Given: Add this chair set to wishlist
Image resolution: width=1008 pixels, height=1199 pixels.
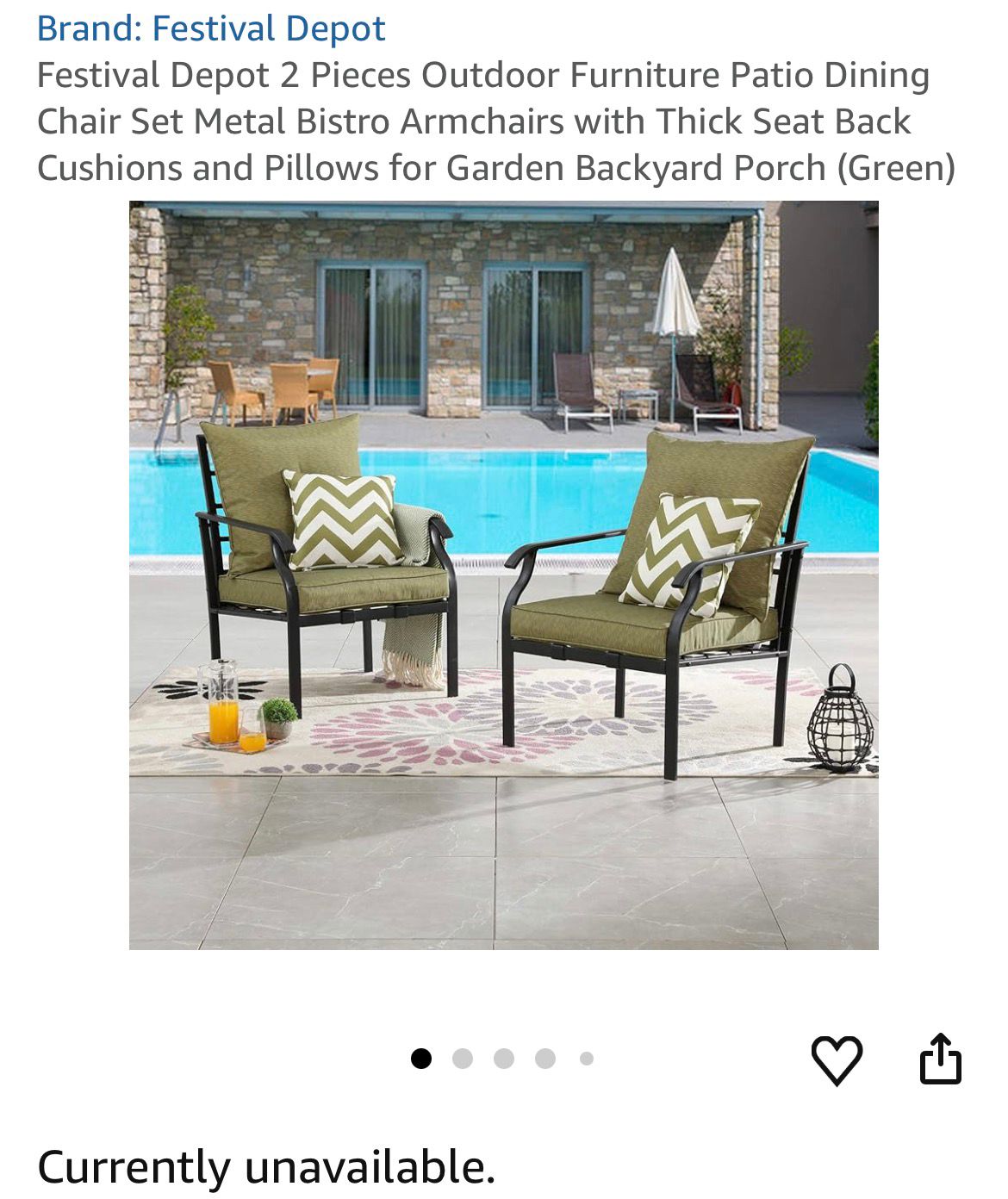Looking at the screenshot, I should point(837,1059).
